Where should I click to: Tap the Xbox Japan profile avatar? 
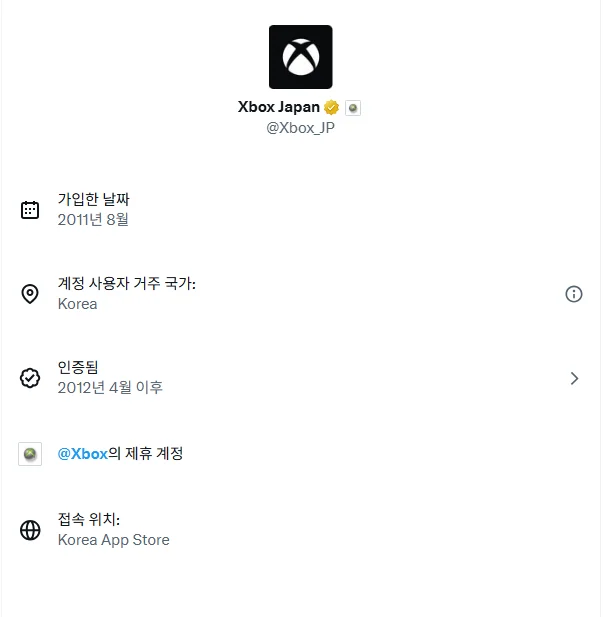(x=300, y=57)
